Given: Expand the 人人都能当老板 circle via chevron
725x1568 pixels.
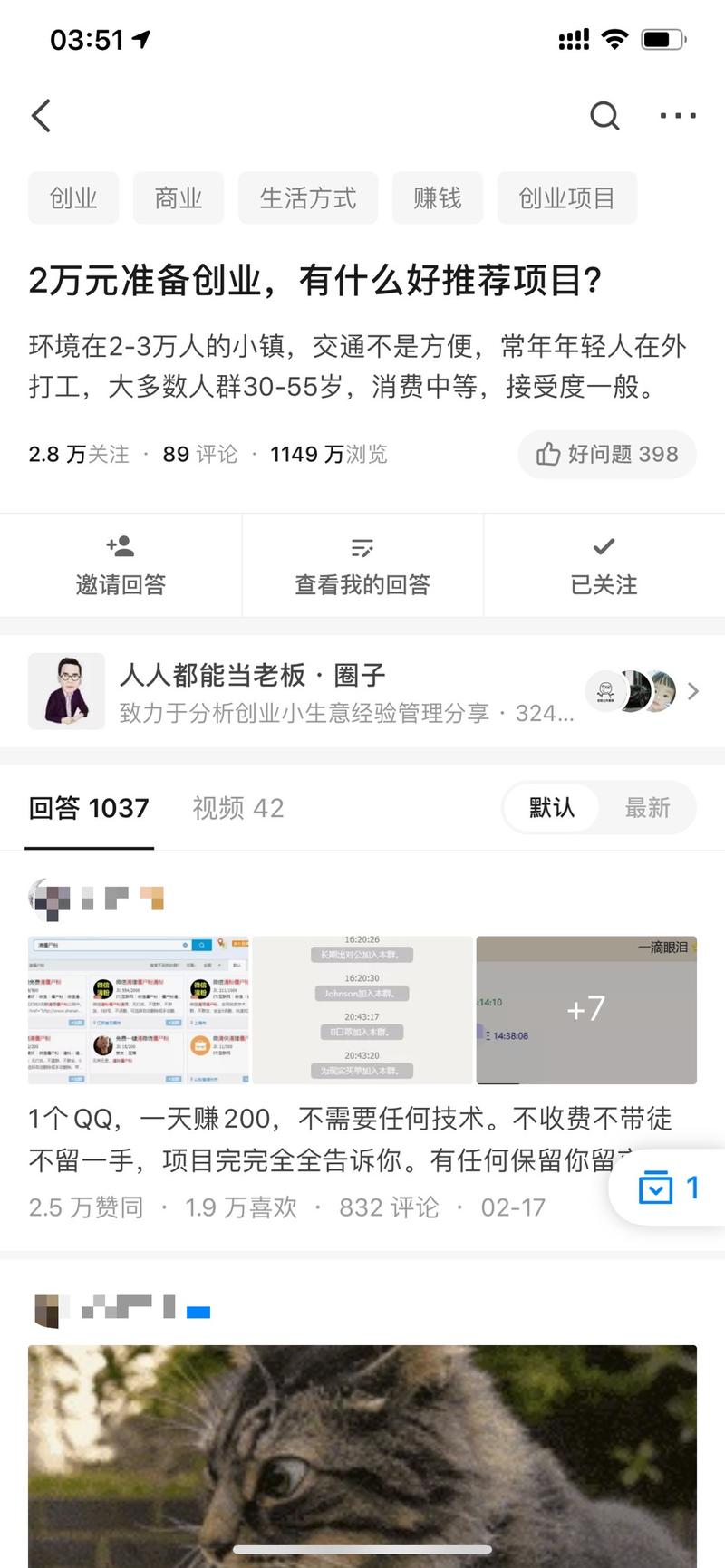Looking at the screenshot, I should [693, 691].
